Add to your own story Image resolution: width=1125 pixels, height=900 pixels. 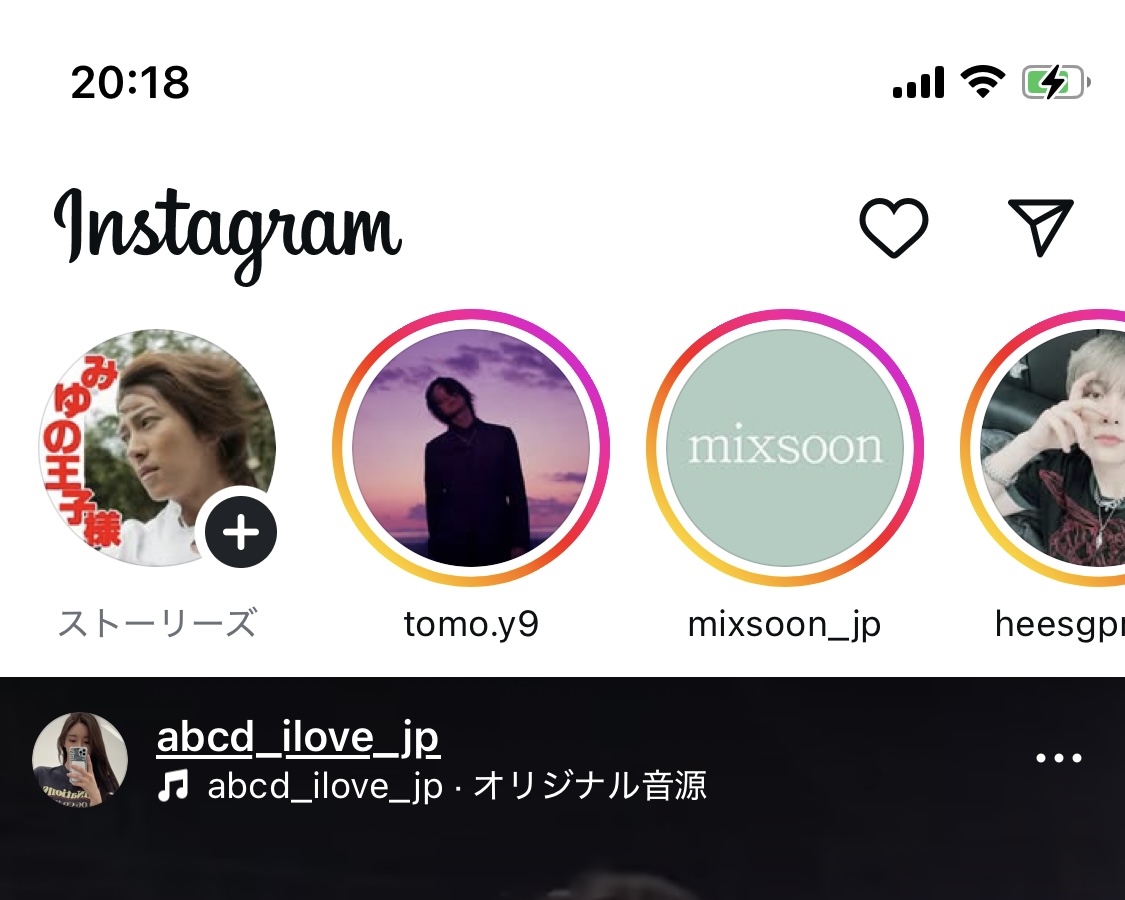[x=240, y=533]
